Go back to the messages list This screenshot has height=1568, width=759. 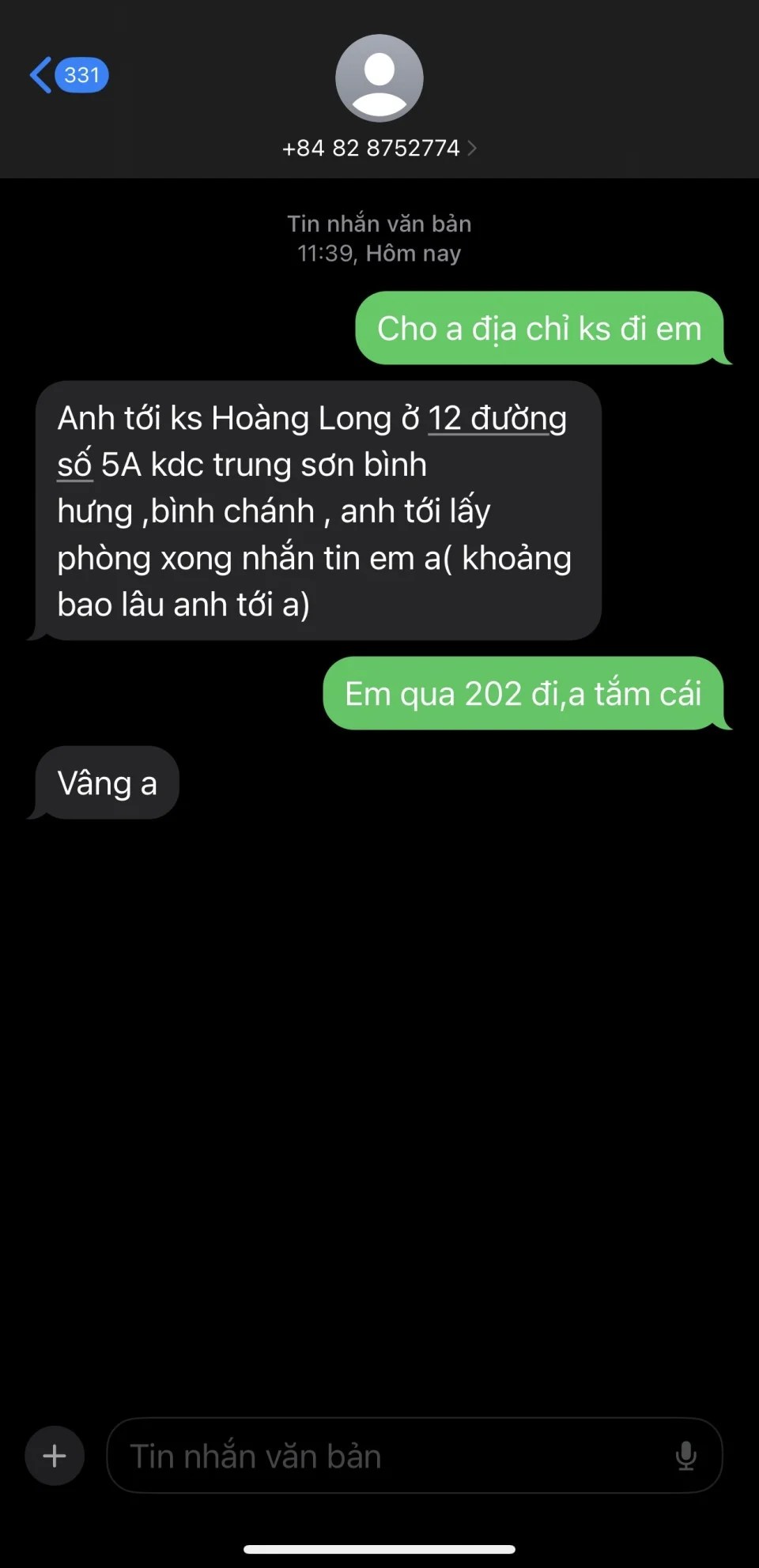[67, 75]
